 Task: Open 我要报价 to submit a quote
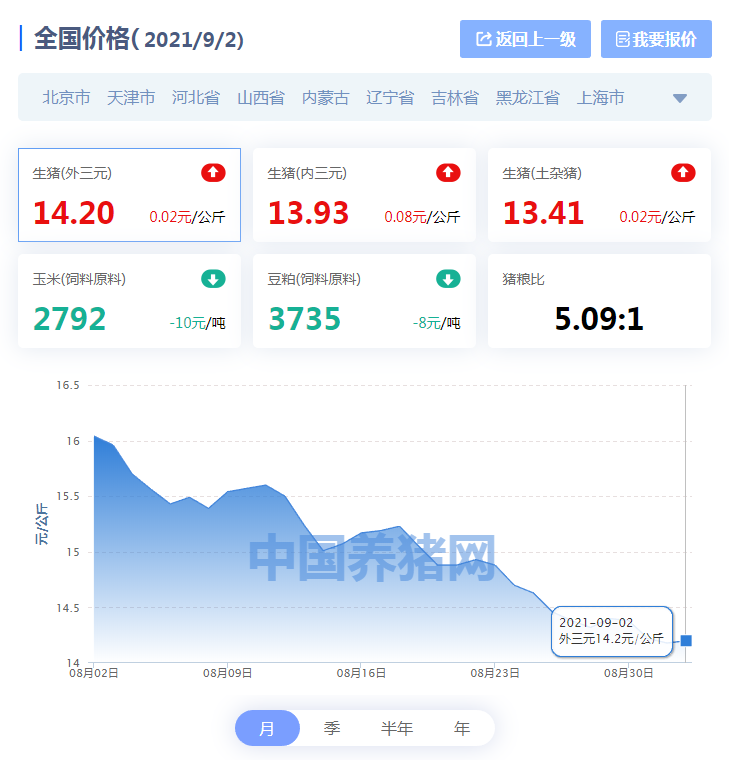(x=656, y=39)
